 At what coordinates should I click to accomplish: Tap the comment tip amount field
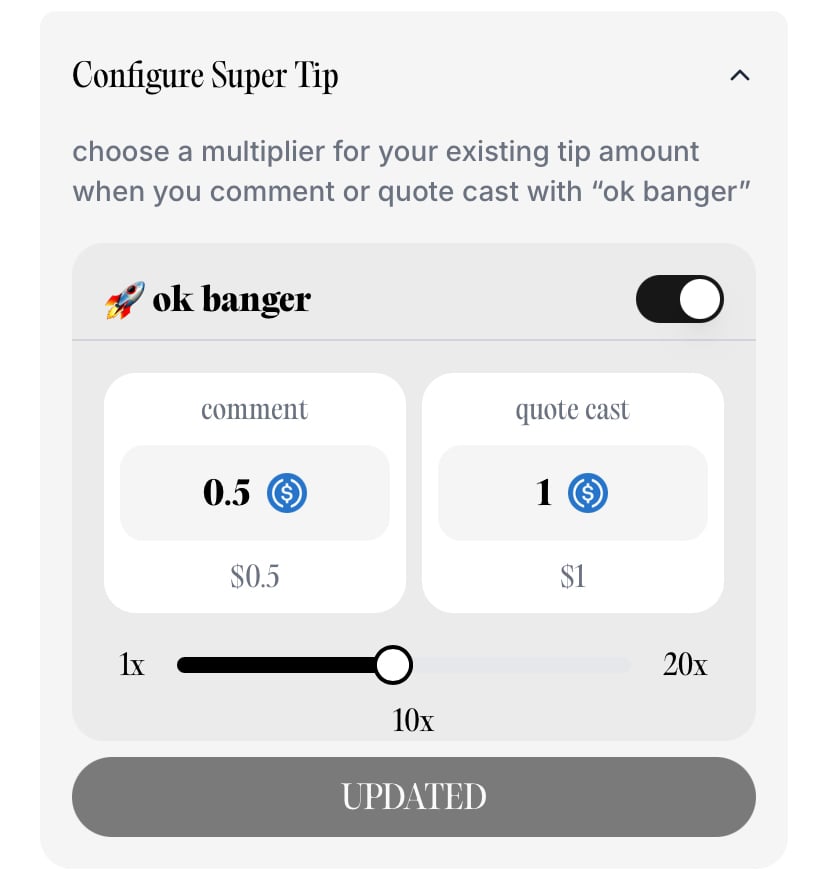[254, 493]
